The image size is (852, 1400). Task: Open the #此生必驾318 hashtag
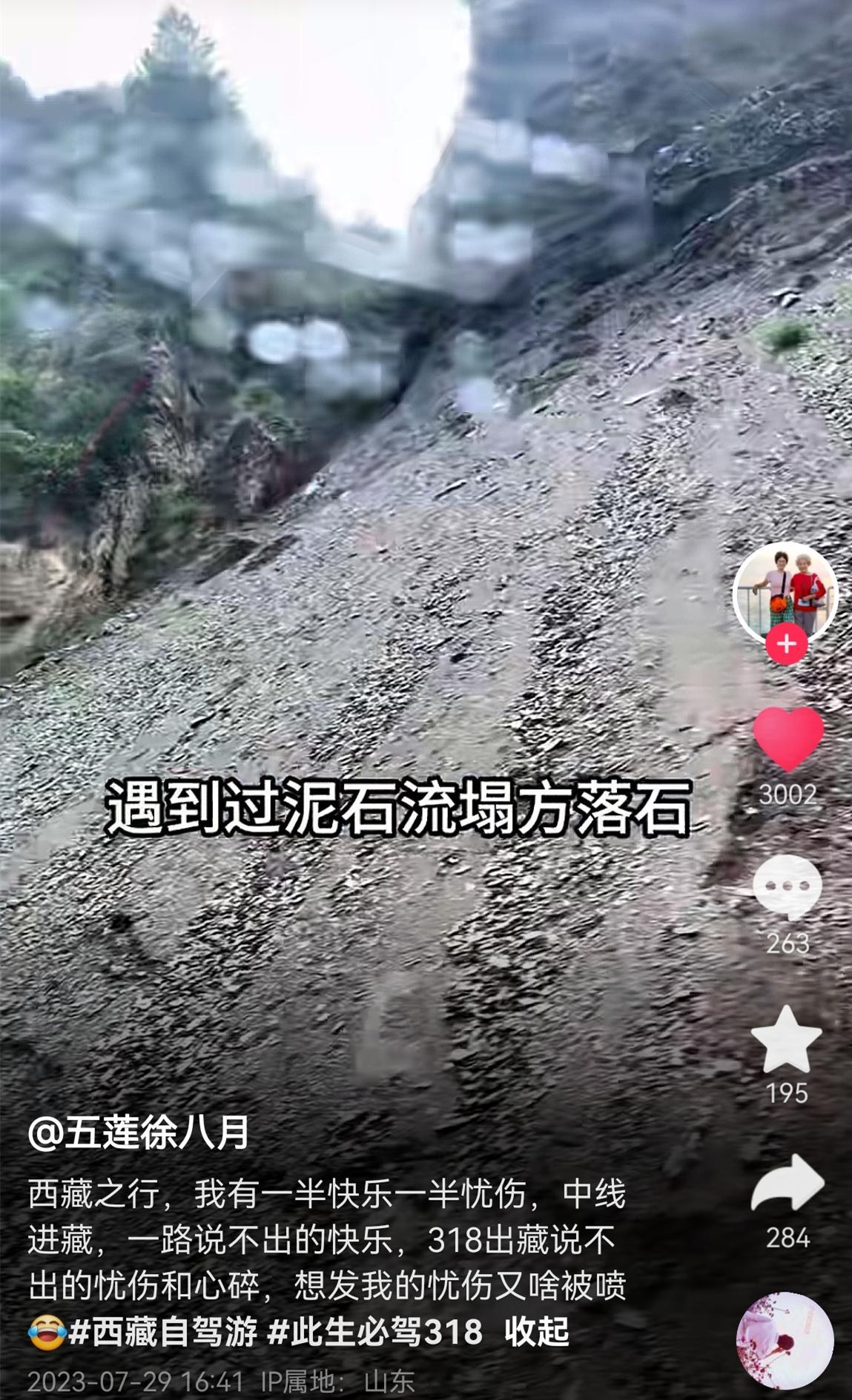[375, 1332]
